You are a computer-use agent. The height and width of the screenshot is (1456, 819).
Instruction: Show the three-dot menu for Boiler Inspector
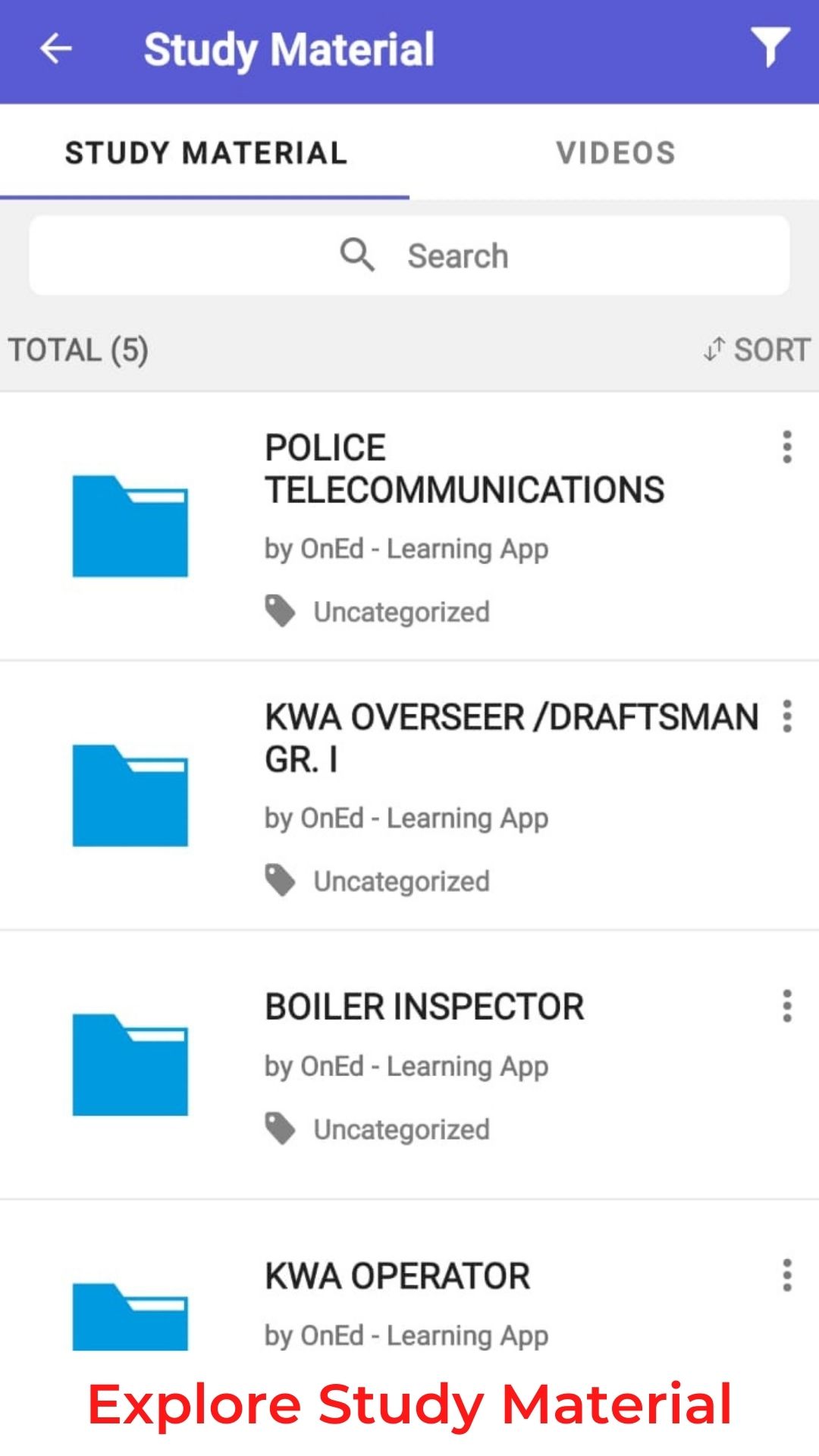pyautogui.click(x=787, y=1006)
